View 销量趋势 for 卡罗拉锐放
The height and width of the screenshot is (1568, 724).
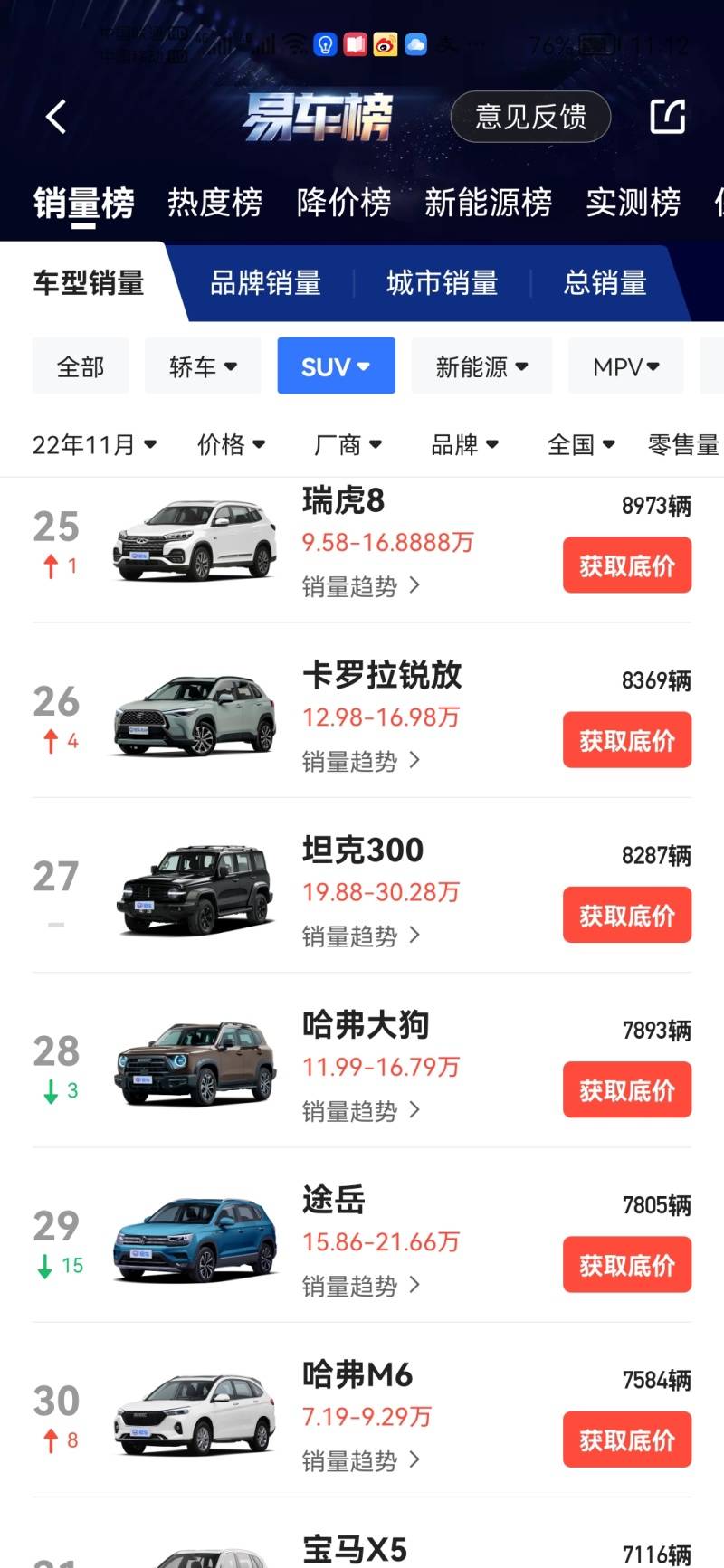[x=360, y=761]
